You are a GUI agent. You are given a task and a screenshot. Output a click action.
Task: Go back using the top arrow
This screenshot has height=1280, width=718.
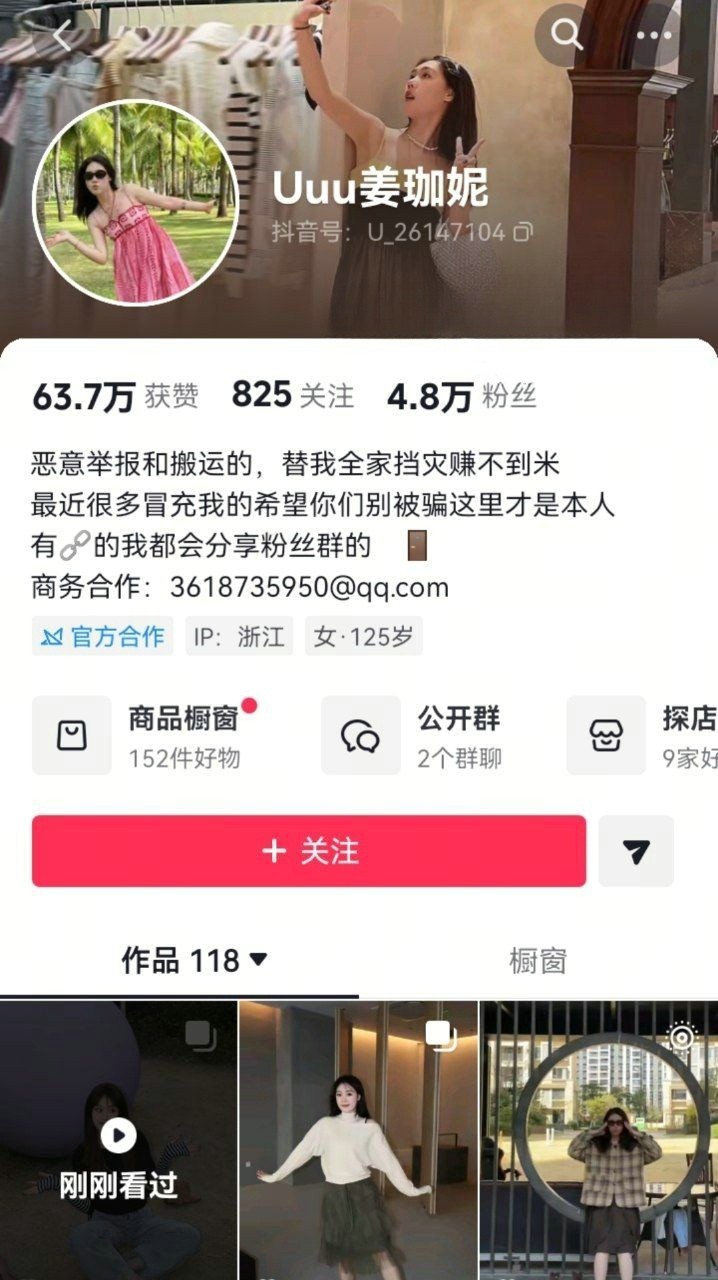coord(62,37)
